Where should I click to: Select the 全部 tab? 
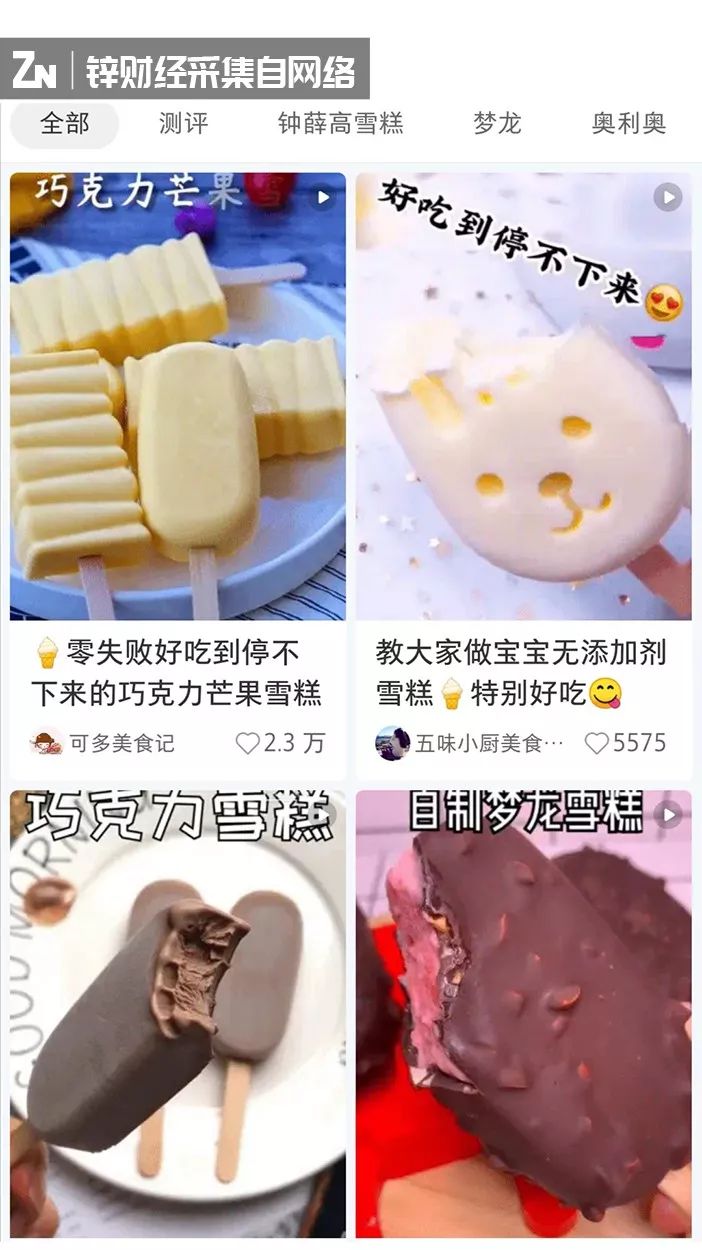tap(64, 124)
